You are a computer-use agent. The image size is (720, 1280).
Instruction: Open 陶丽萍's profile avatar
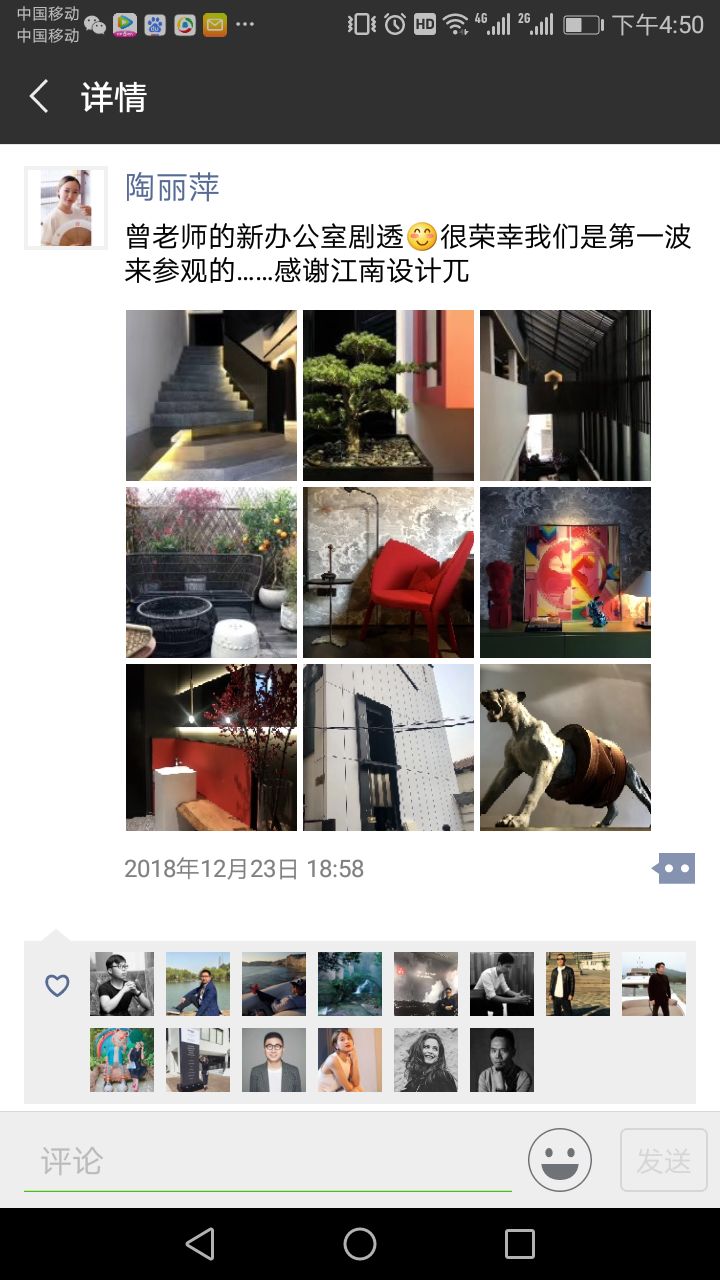[x=66, y=208]
